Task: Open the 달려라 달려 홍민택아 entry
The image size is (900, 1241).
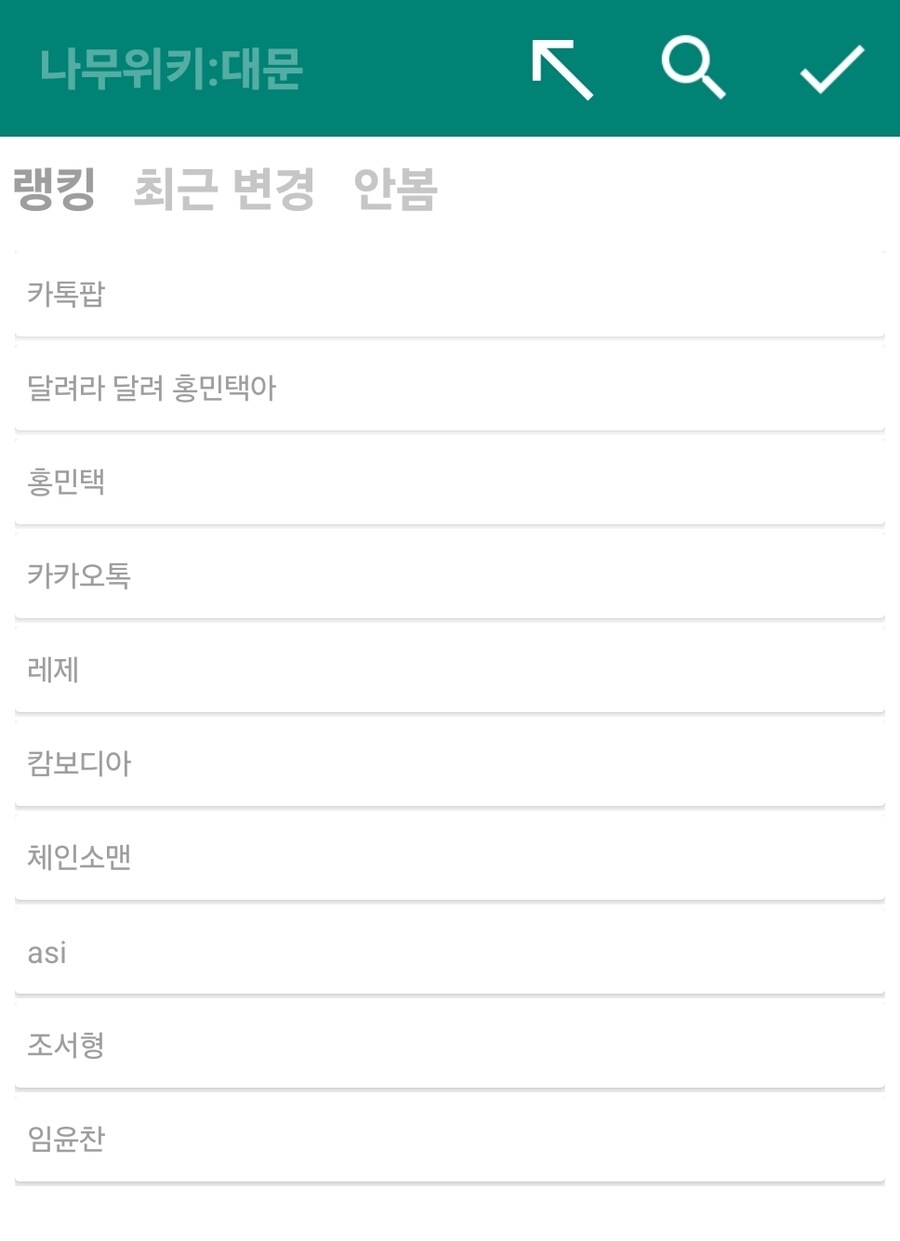Action: pos(450,389)
